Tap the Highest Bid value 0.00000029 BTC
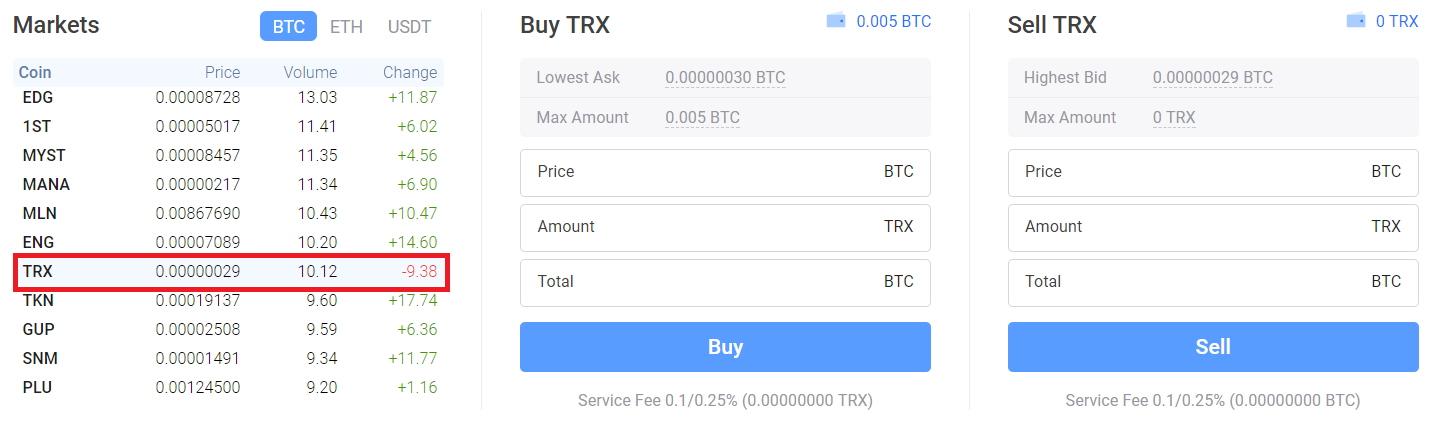 (x=1212, y=78)
